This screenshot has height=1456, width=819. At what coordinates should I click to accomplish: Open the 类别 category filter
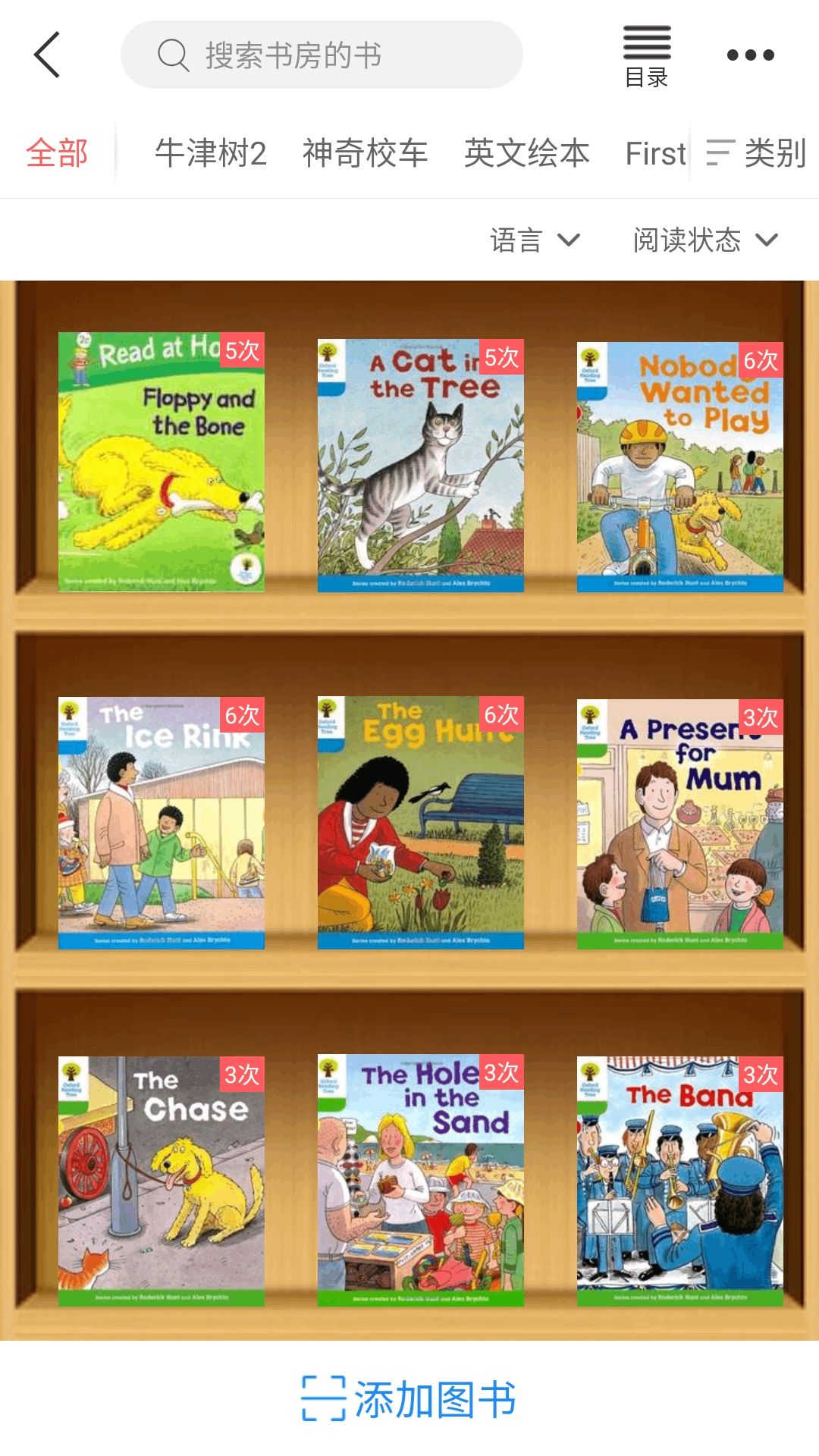point(756,153)
